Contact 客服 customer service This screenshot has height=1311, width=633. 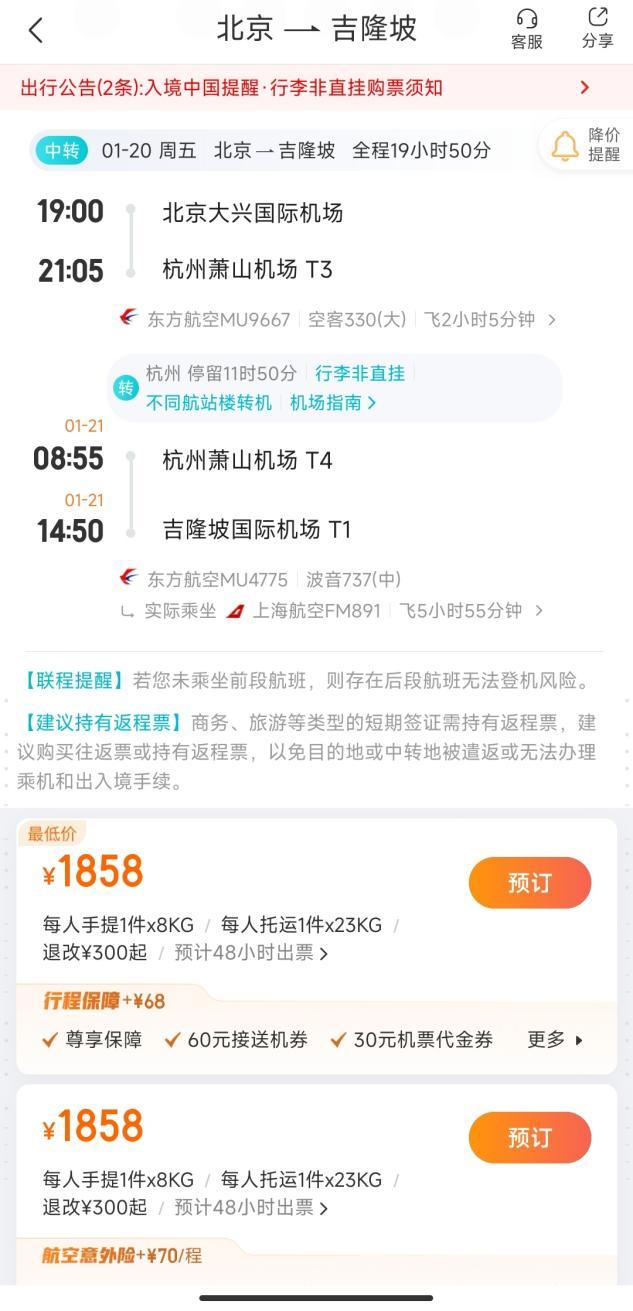(x=526, y=29)
